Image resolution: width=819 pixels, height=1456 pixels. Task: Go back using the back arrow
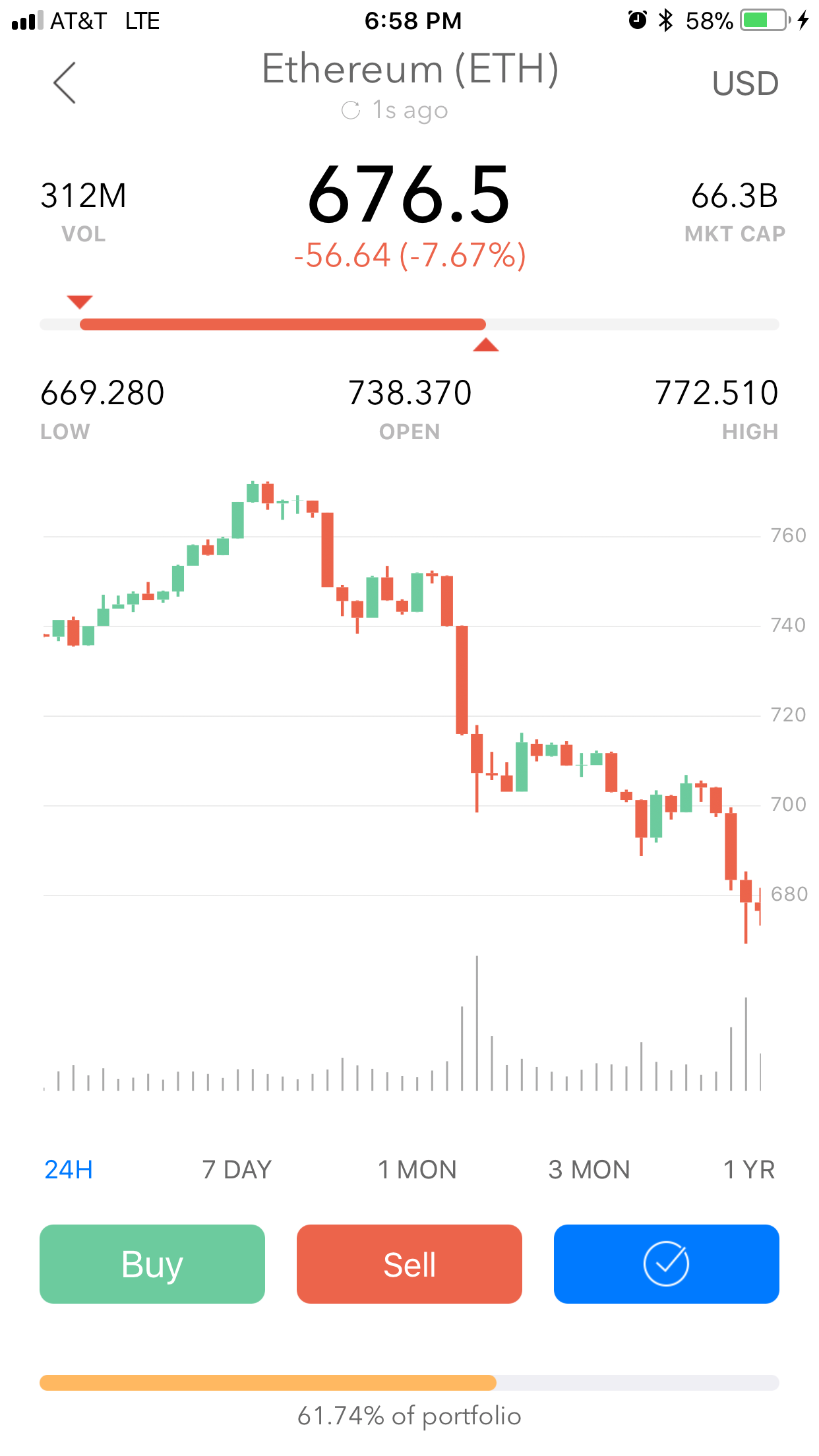tap(65, 83)
